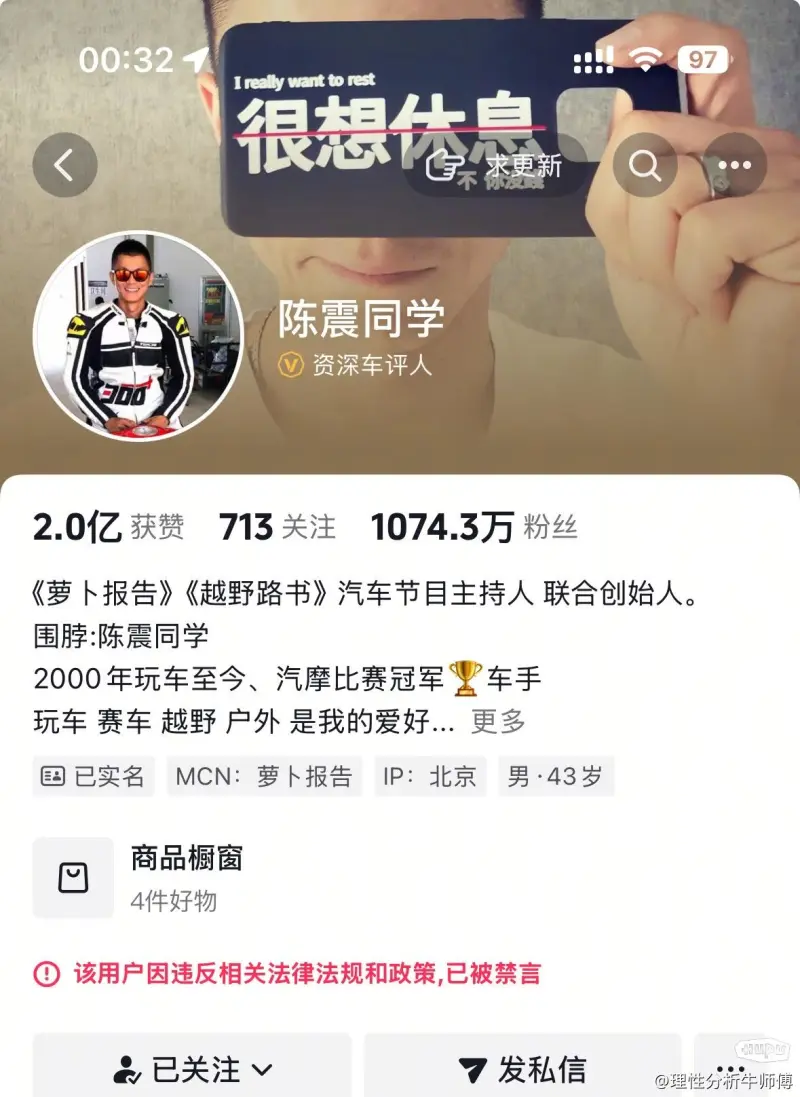Open the top-right three-dot overflow menu
800x1097 pixels.
[734, 165]
